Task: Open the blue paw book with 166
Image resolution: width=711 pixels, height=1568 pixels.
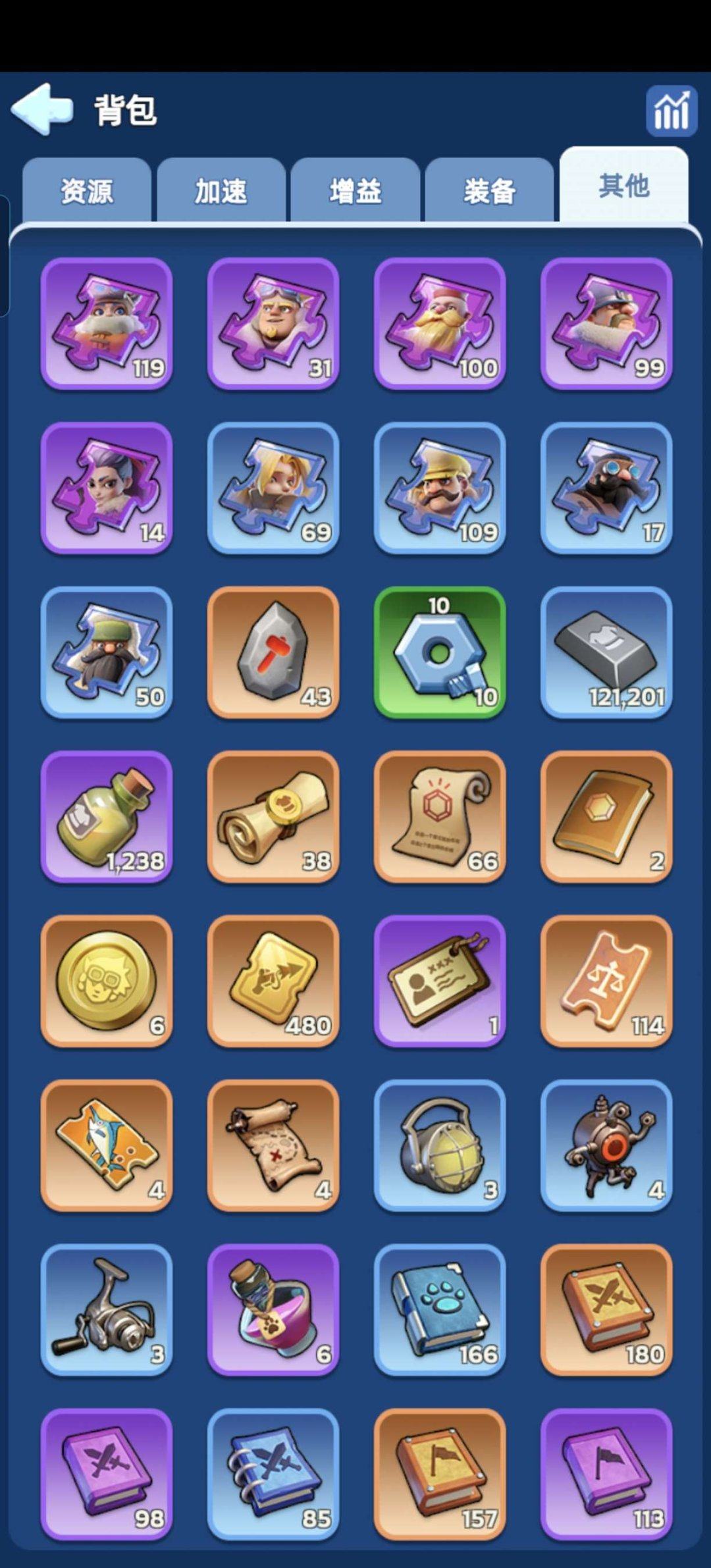Action: tap(440, 1309)
